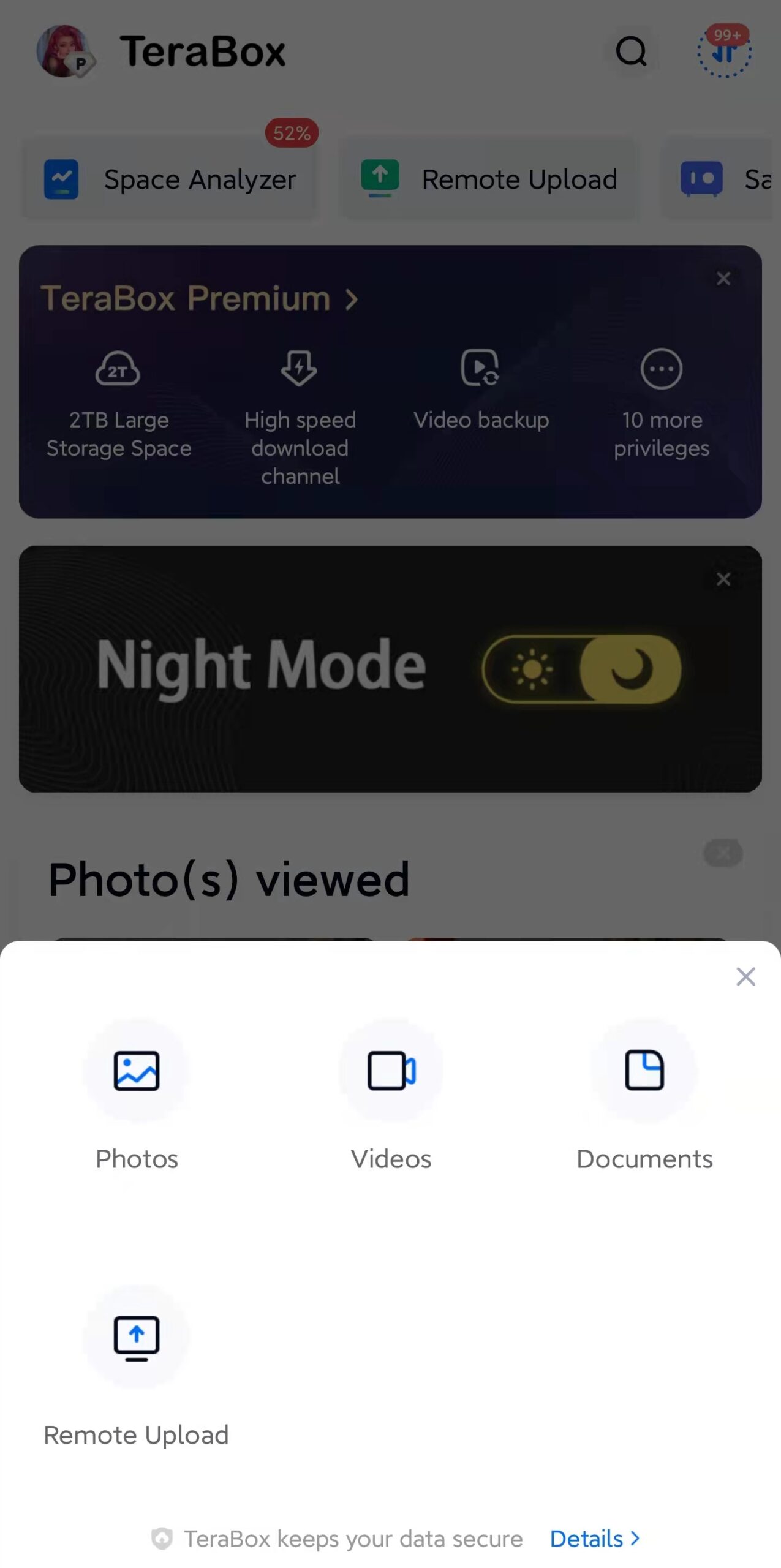Close the upload options sheet

point(745,976)
